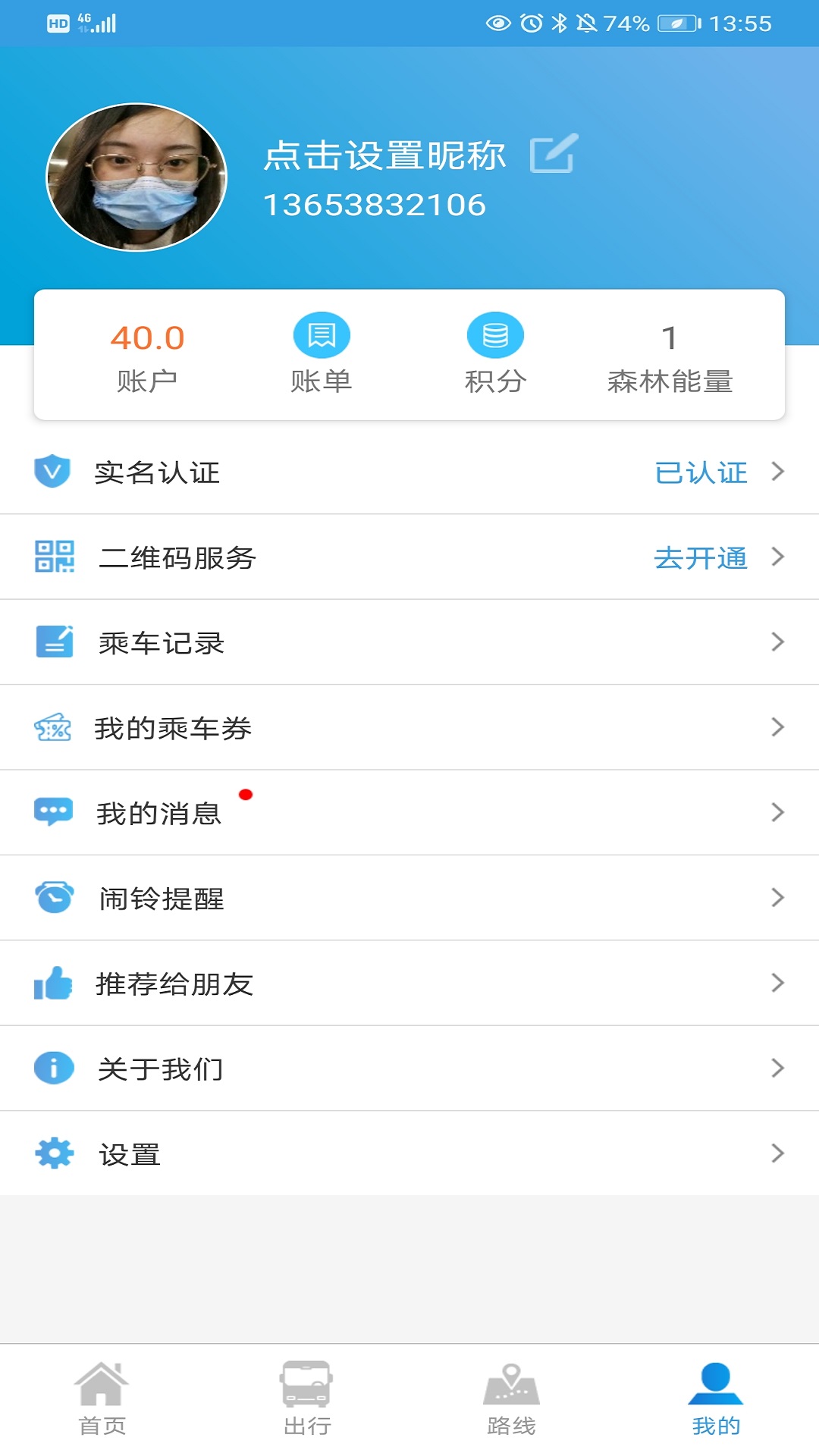The width and height of the screenshot is (819, 1456).
Task: Open 账单 bills
Action: point(322,355)
